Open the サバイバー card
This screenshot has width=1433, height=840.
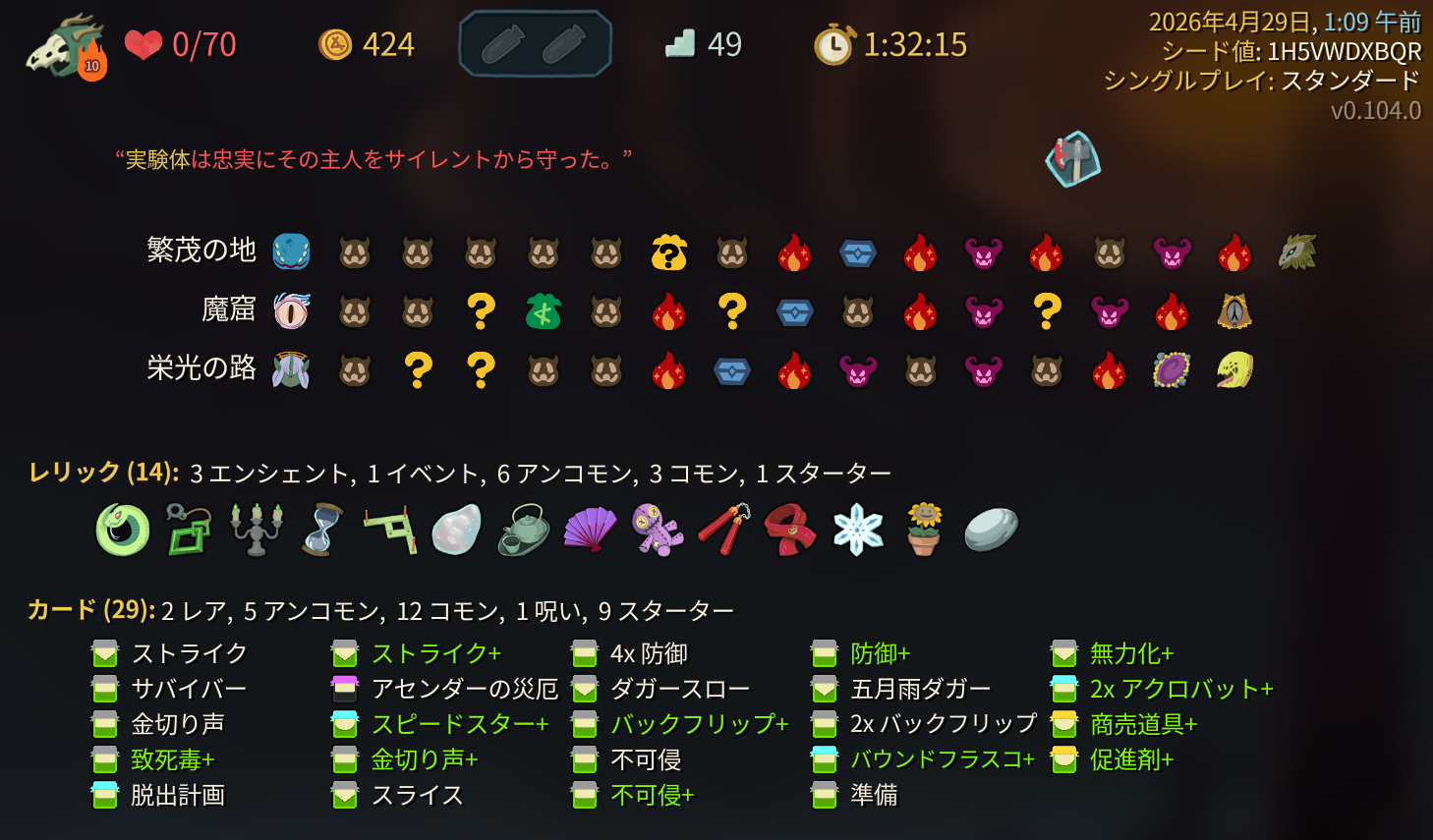click(x=188, y=689)
